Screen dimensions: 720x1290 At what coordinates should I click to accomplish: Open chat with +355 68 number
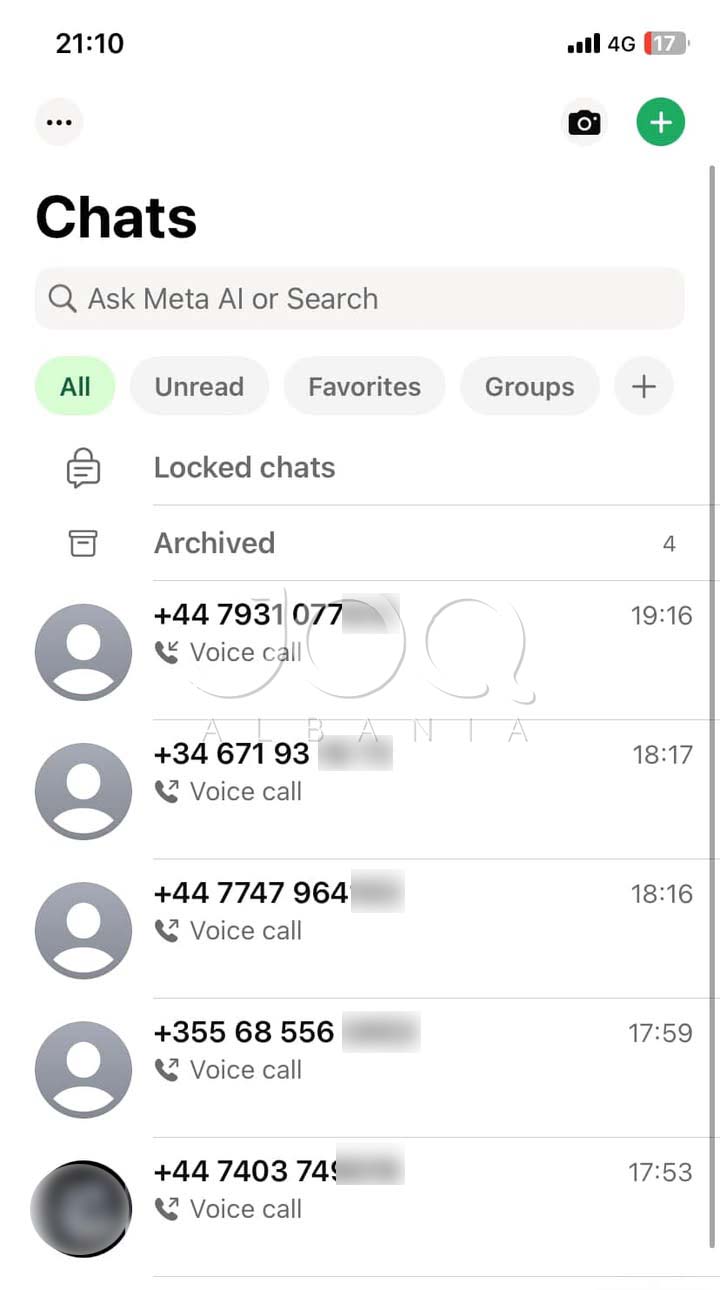click(360, 1067)
